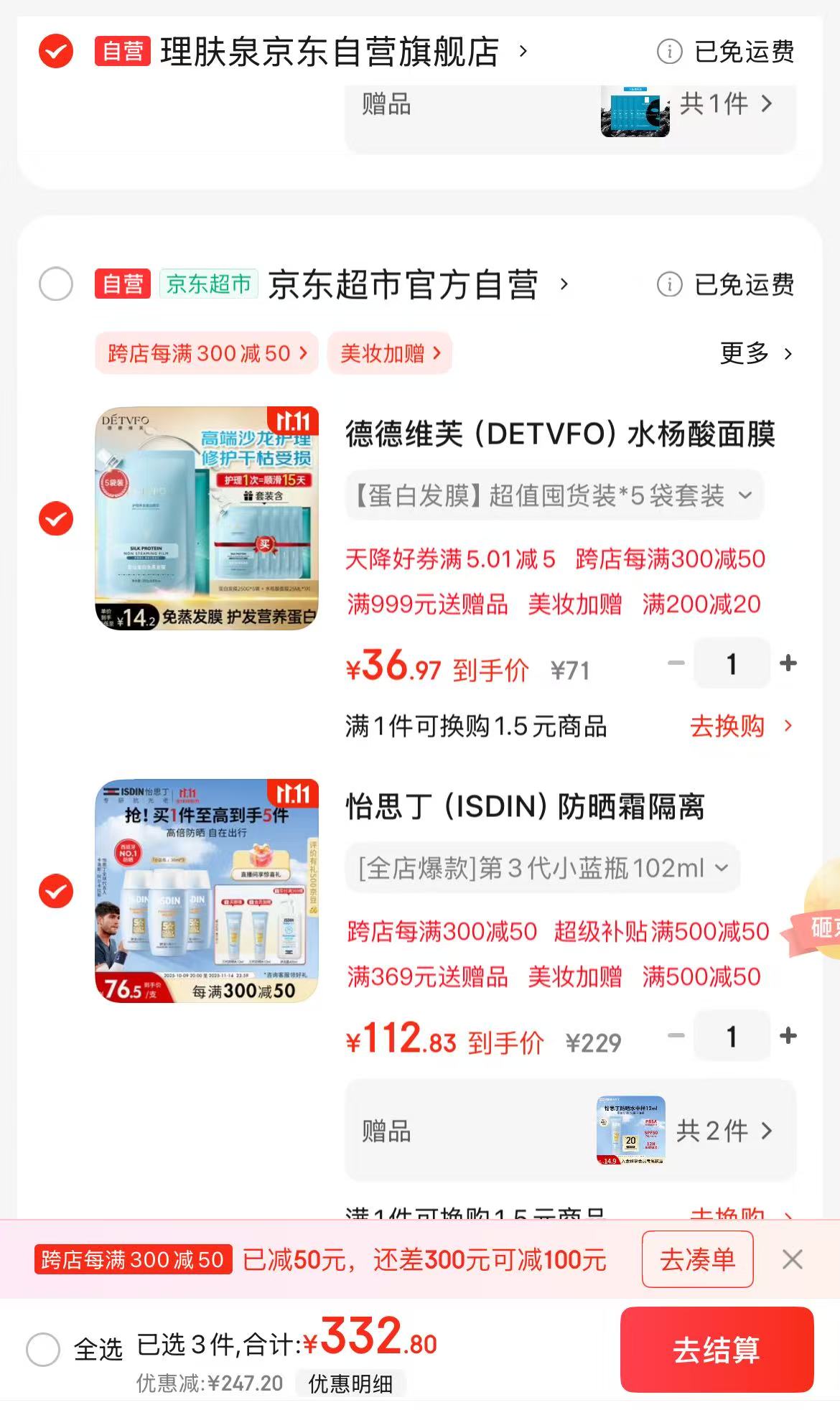
Task: Check the 全选 select-all box
Action: (43, 1350)
